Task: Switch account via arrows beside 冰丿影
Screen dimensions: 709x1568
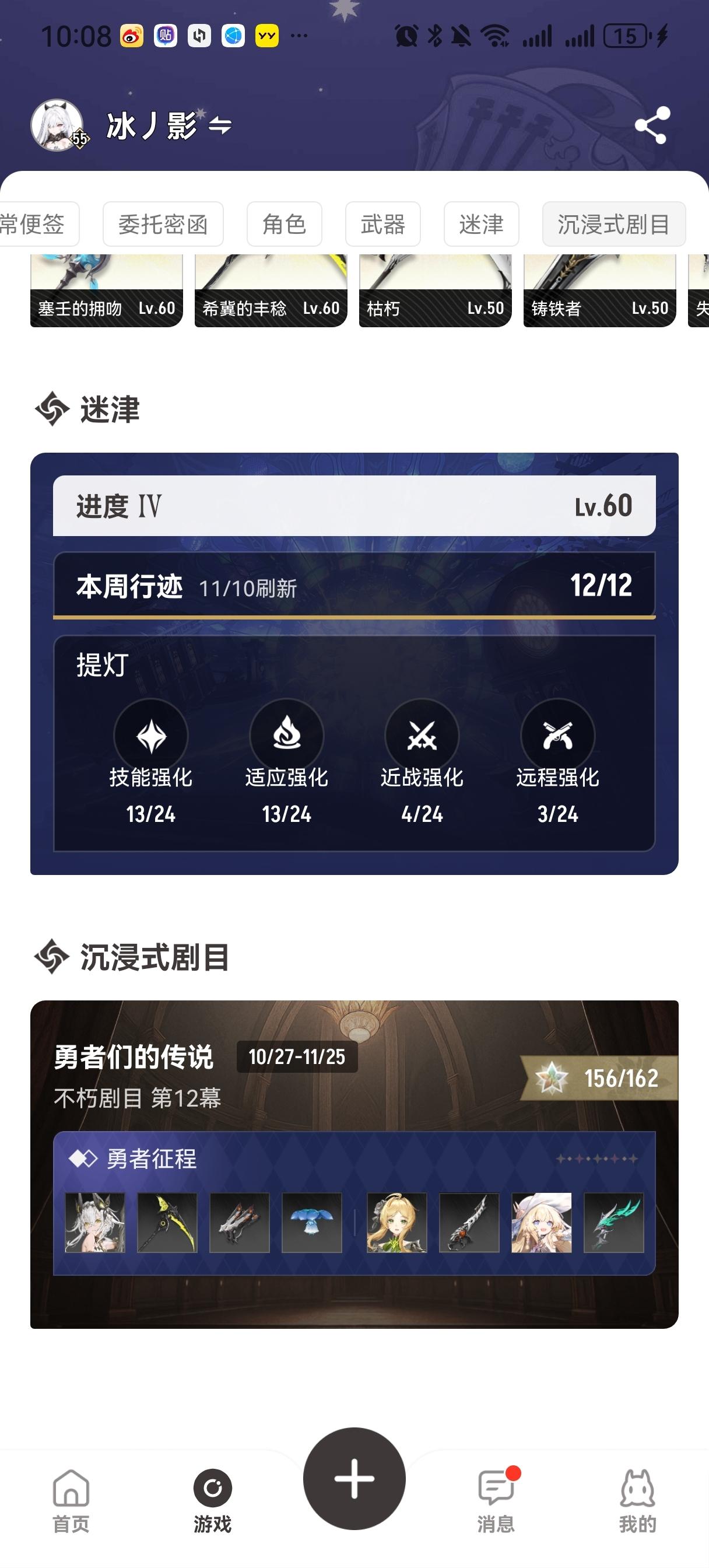Action: [x=220, y=126]
